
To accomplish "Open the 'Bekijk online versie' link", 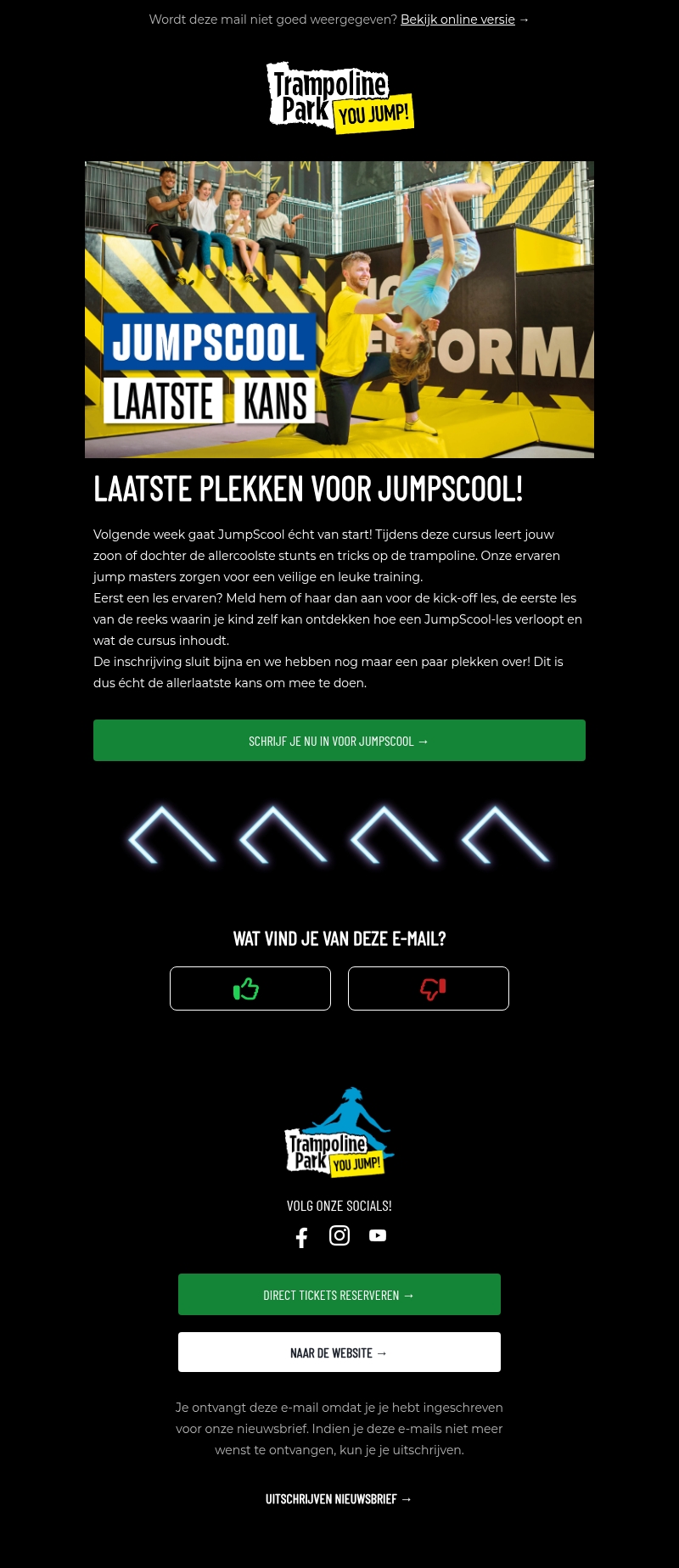I will tap(457, 20).
